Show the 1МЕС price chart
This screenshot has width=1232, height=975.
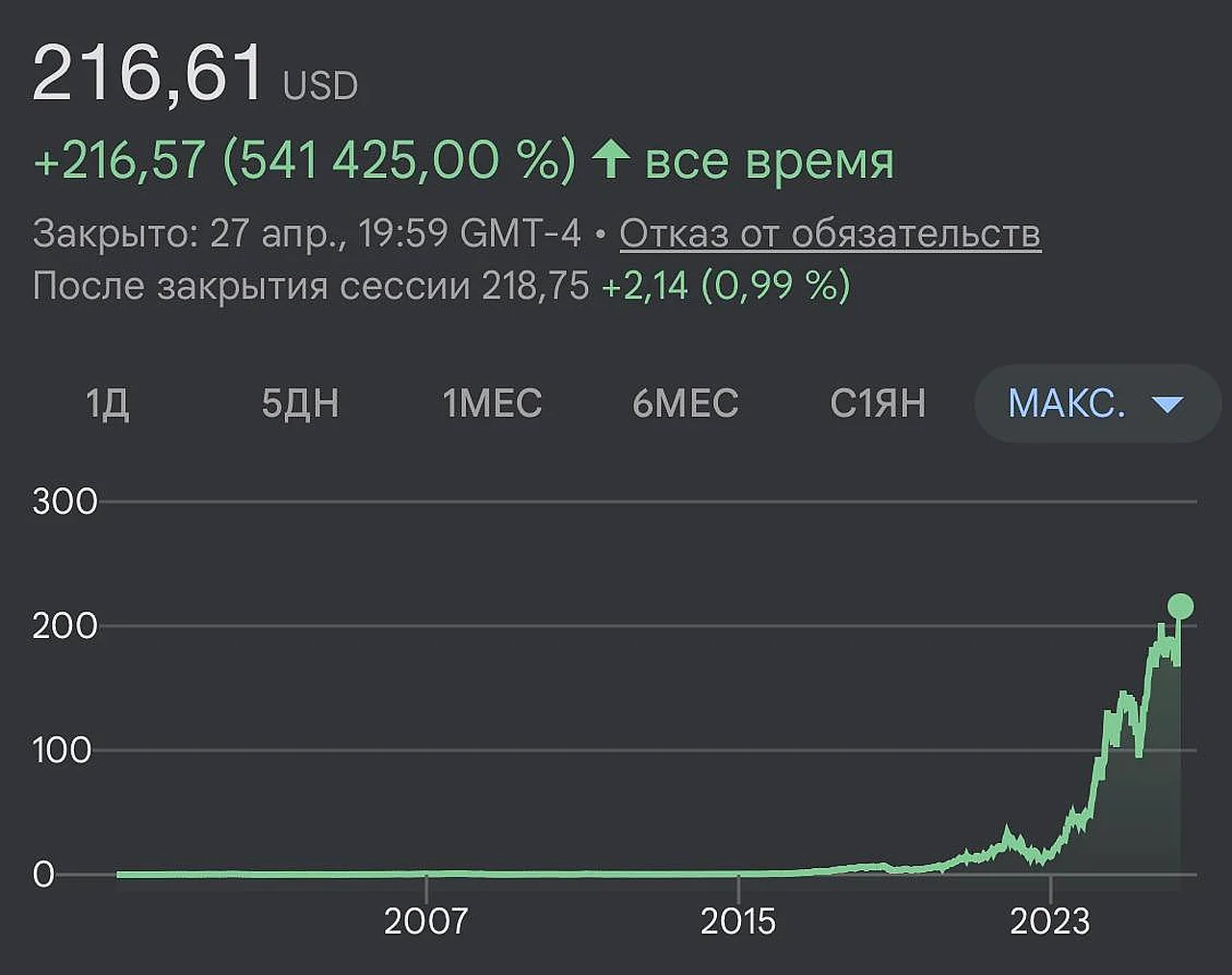(x=492, y=403)
